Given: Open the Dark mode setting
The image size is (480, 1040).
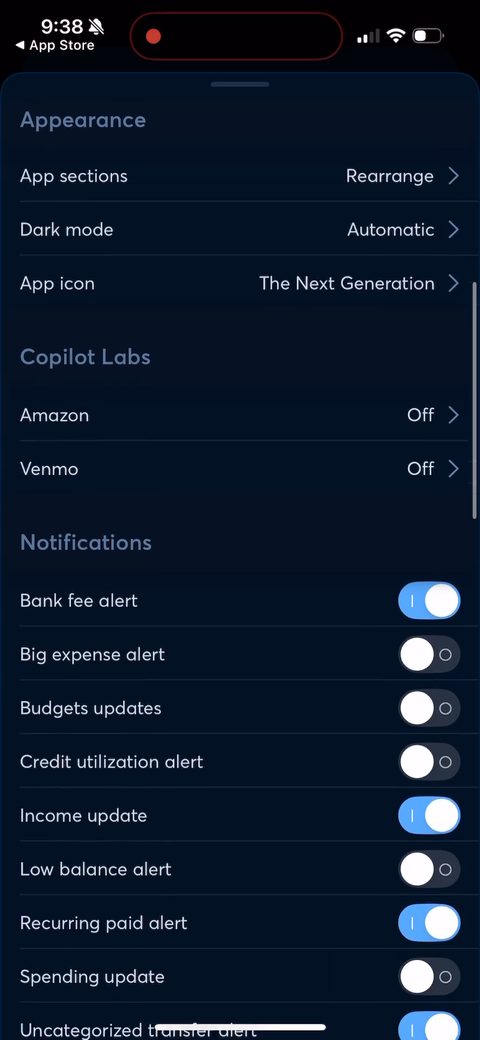Looking at the screenshot, I should [240, 229].
